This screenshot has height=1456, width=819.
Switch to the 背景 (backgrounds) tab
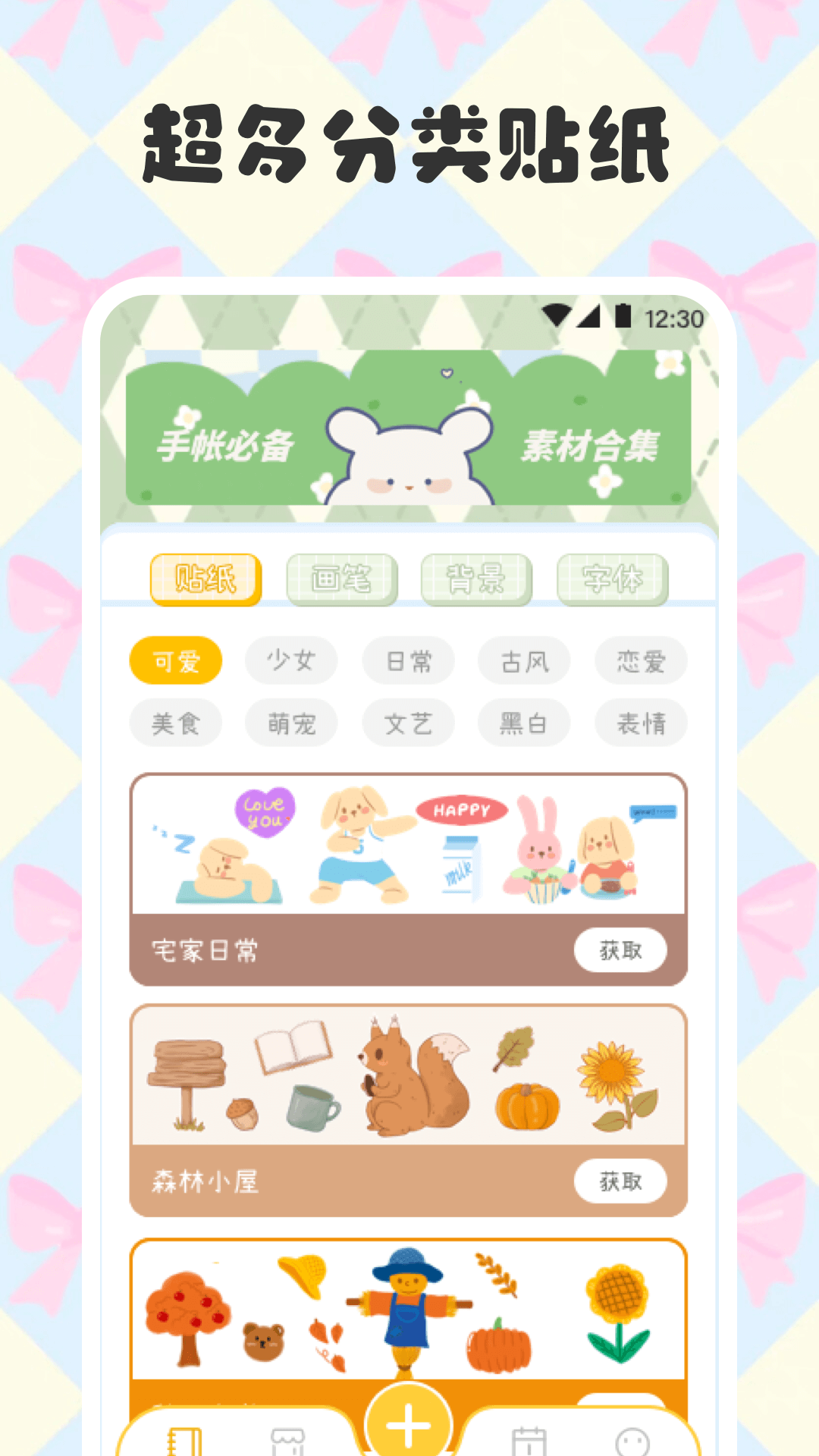pos(475,578)
